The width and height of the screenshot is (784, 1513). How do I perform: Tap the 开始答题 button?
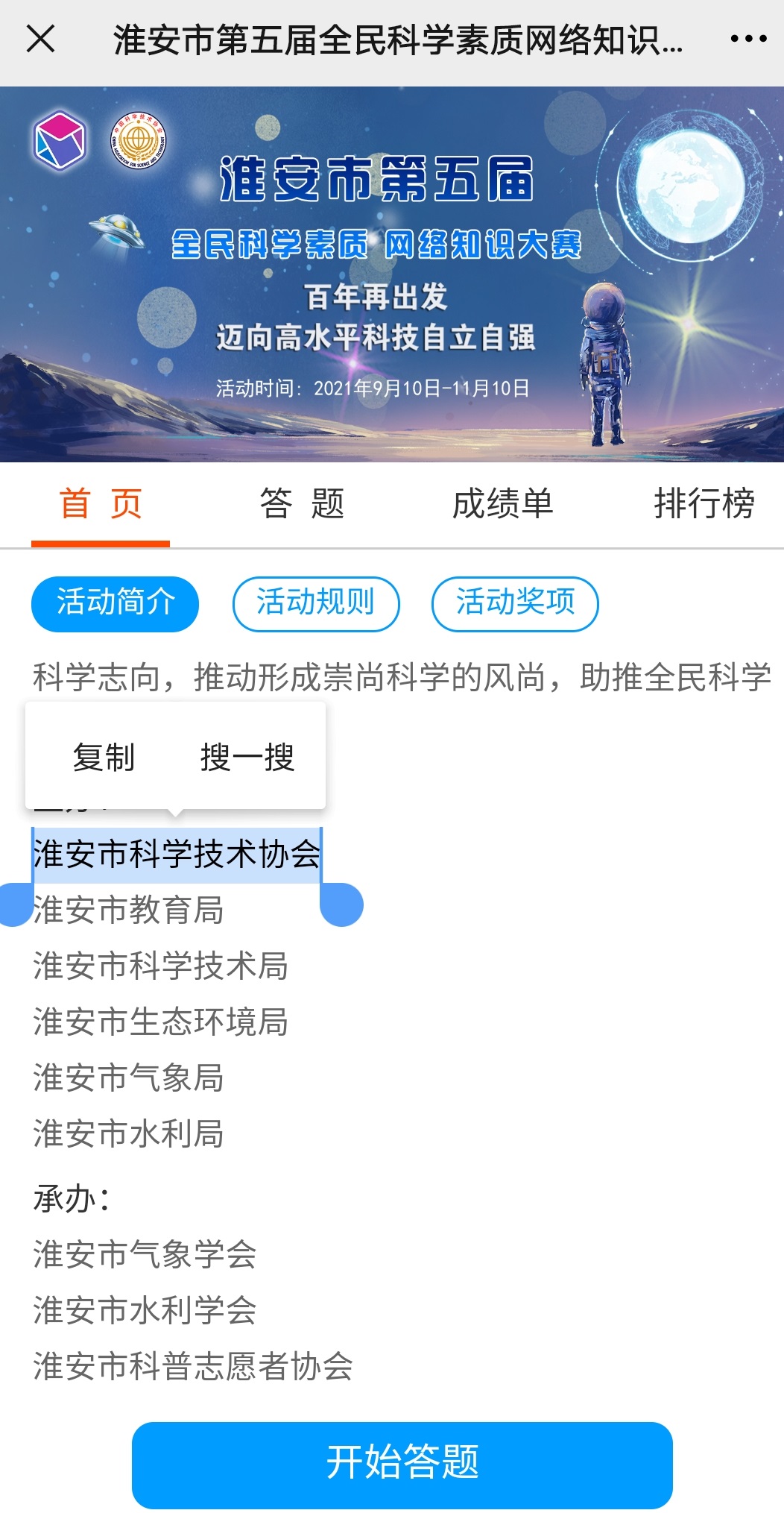402,1464
